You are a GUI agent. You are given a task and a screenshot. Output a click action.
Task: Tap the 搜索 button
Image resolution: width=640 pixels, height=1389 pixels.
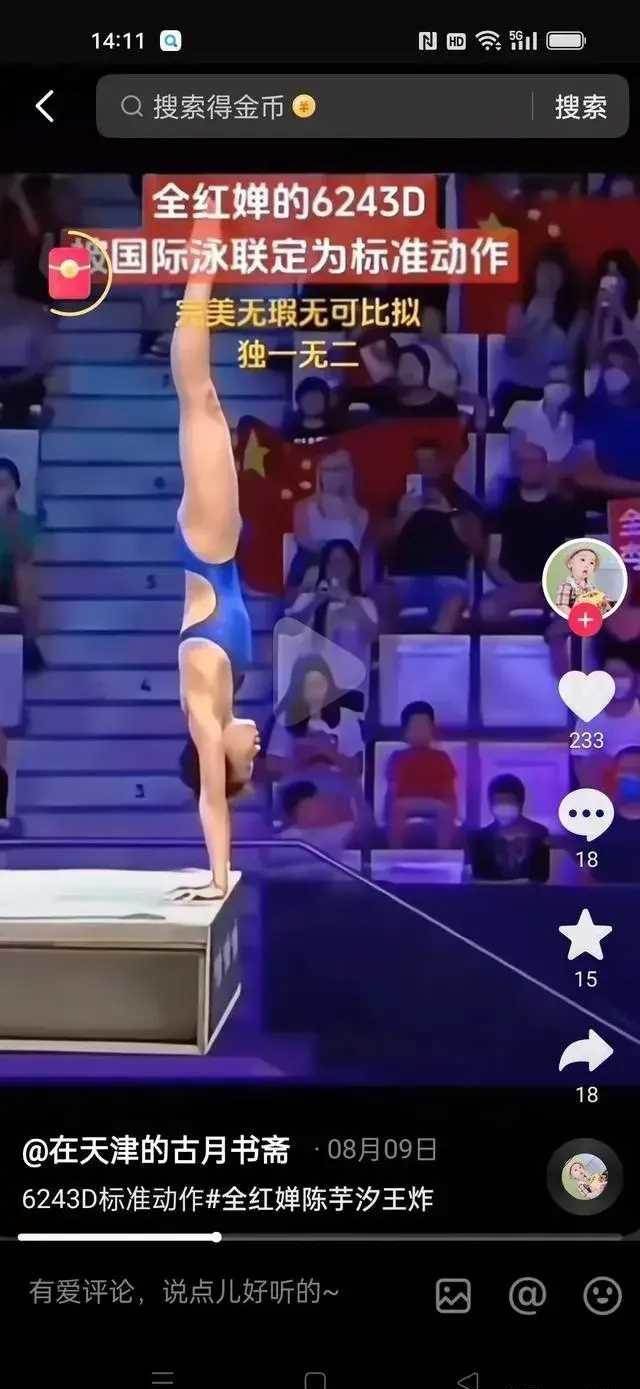coord(580,106)
